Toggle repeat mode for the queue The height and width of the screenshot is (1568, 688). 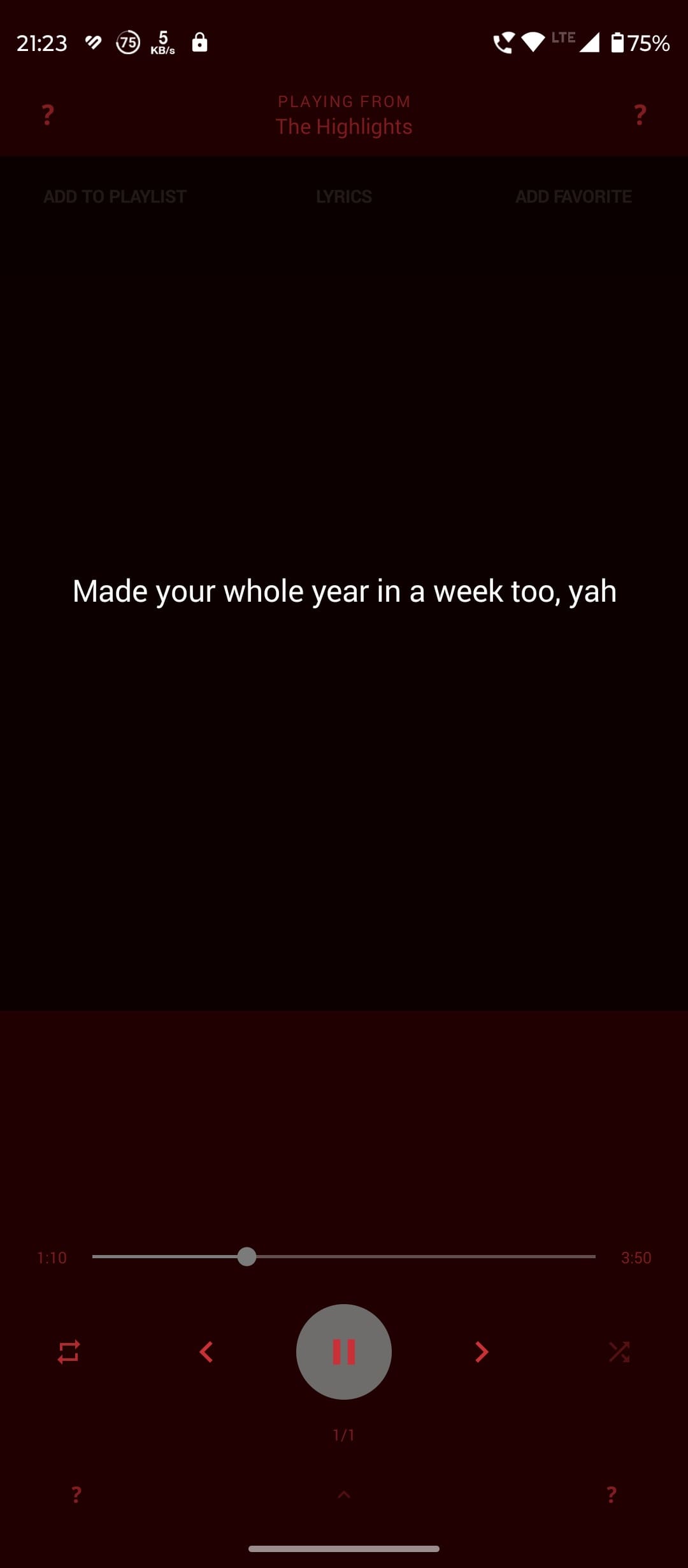69,1353
